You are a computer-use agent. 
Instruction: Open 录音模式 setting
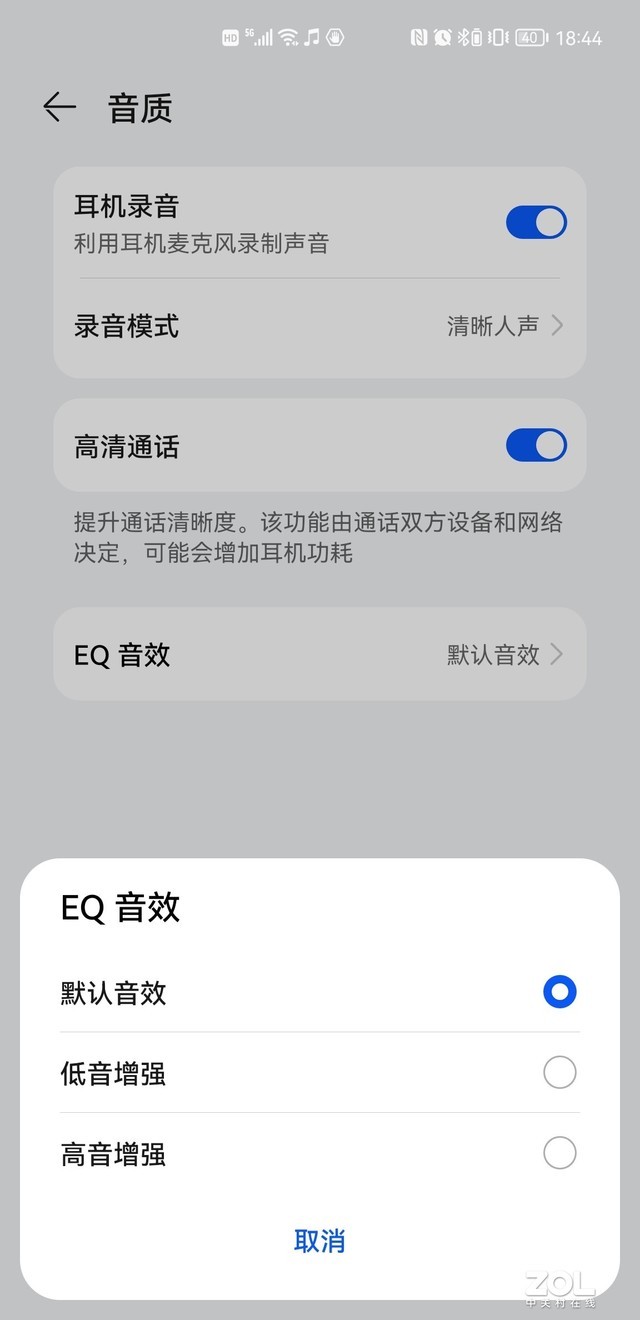(x=319, y=326)
